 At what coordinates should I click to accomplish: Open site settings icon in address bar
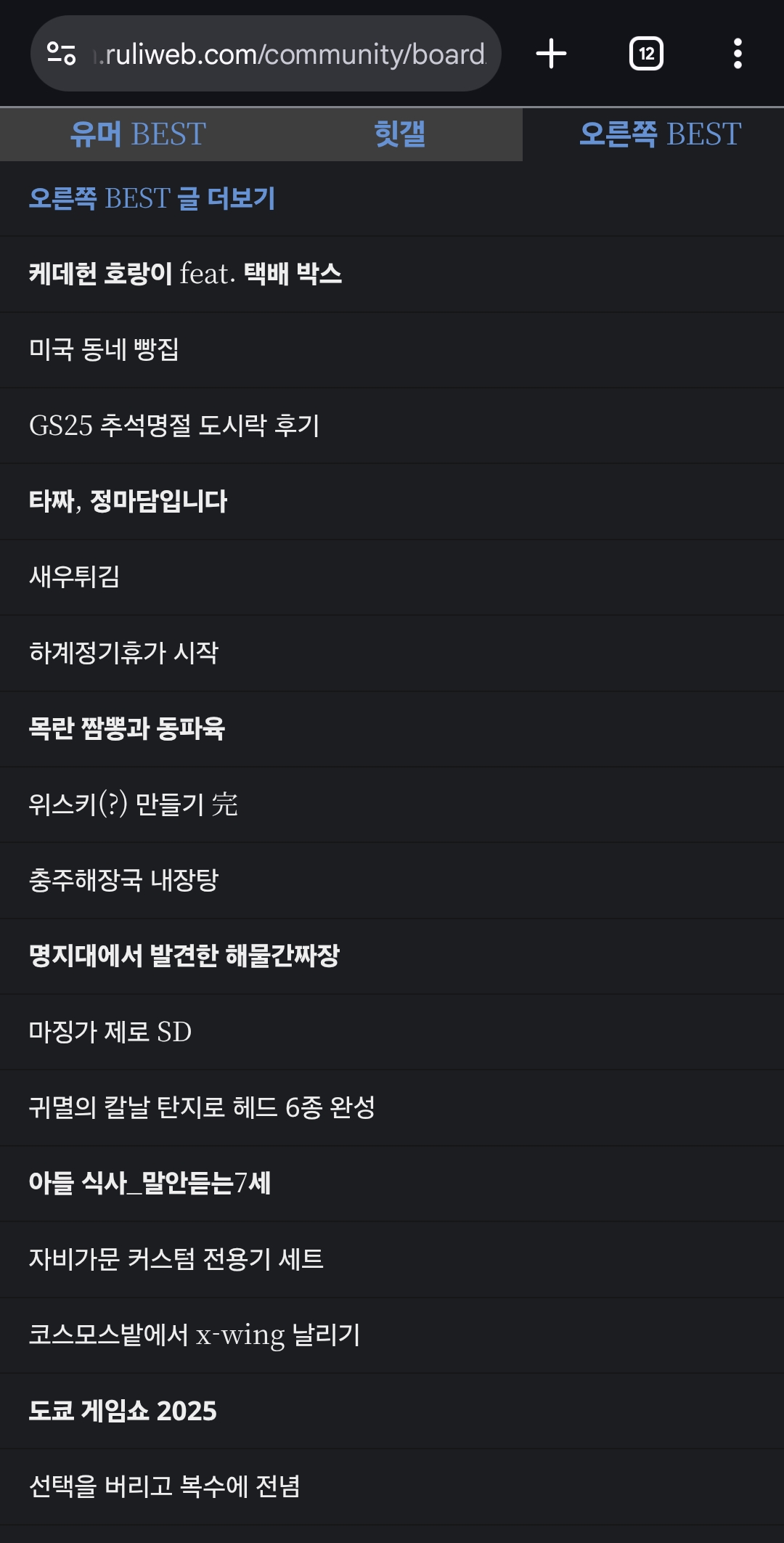[x=62, y=54]
